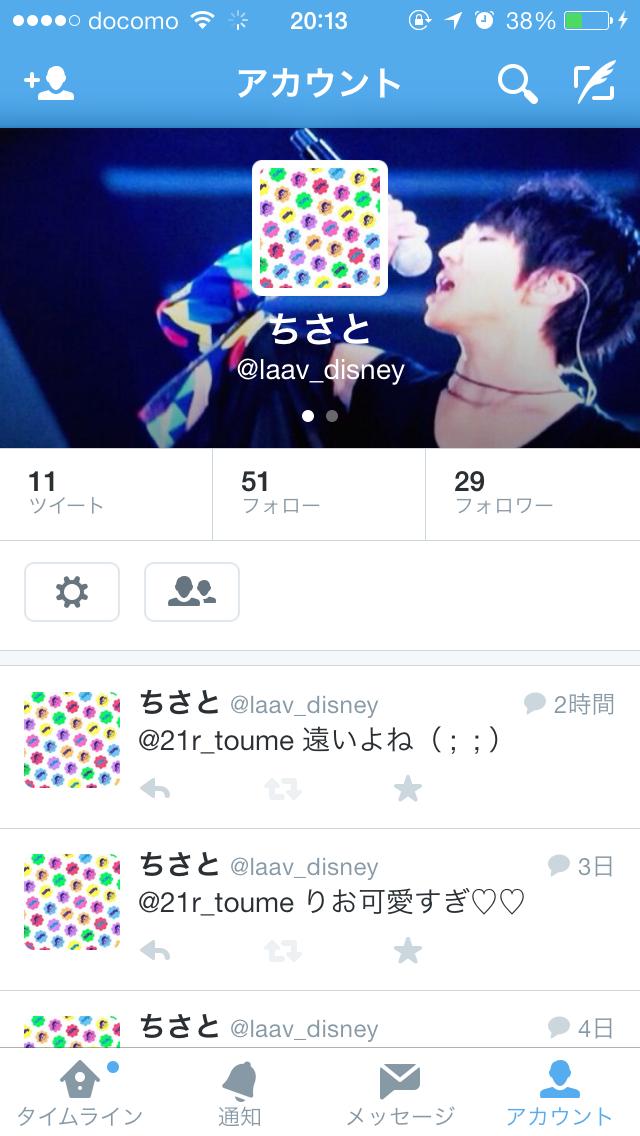Switch to the タイムライン tab
The height and width of the screenshot is (1136, 640).
pos(80,1092)
